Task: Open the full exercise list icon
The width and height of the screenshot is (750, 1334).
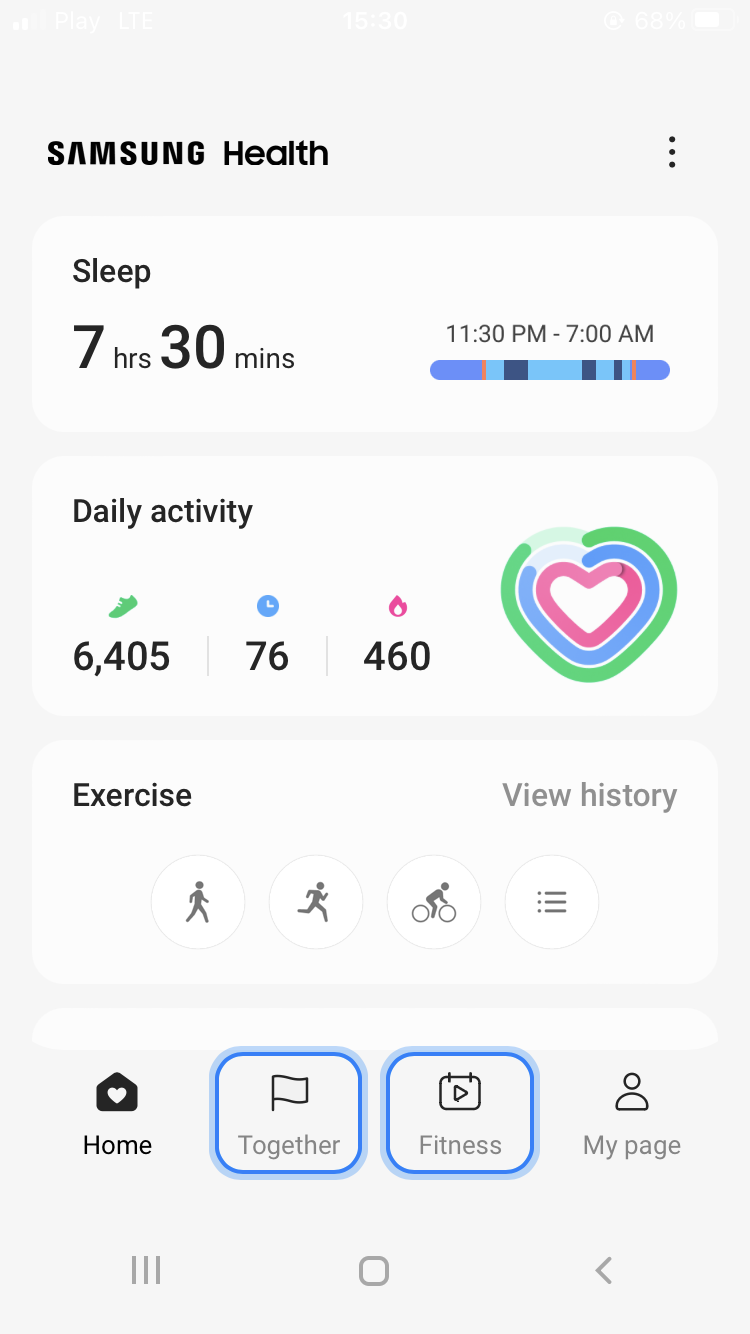Action: 552,902
